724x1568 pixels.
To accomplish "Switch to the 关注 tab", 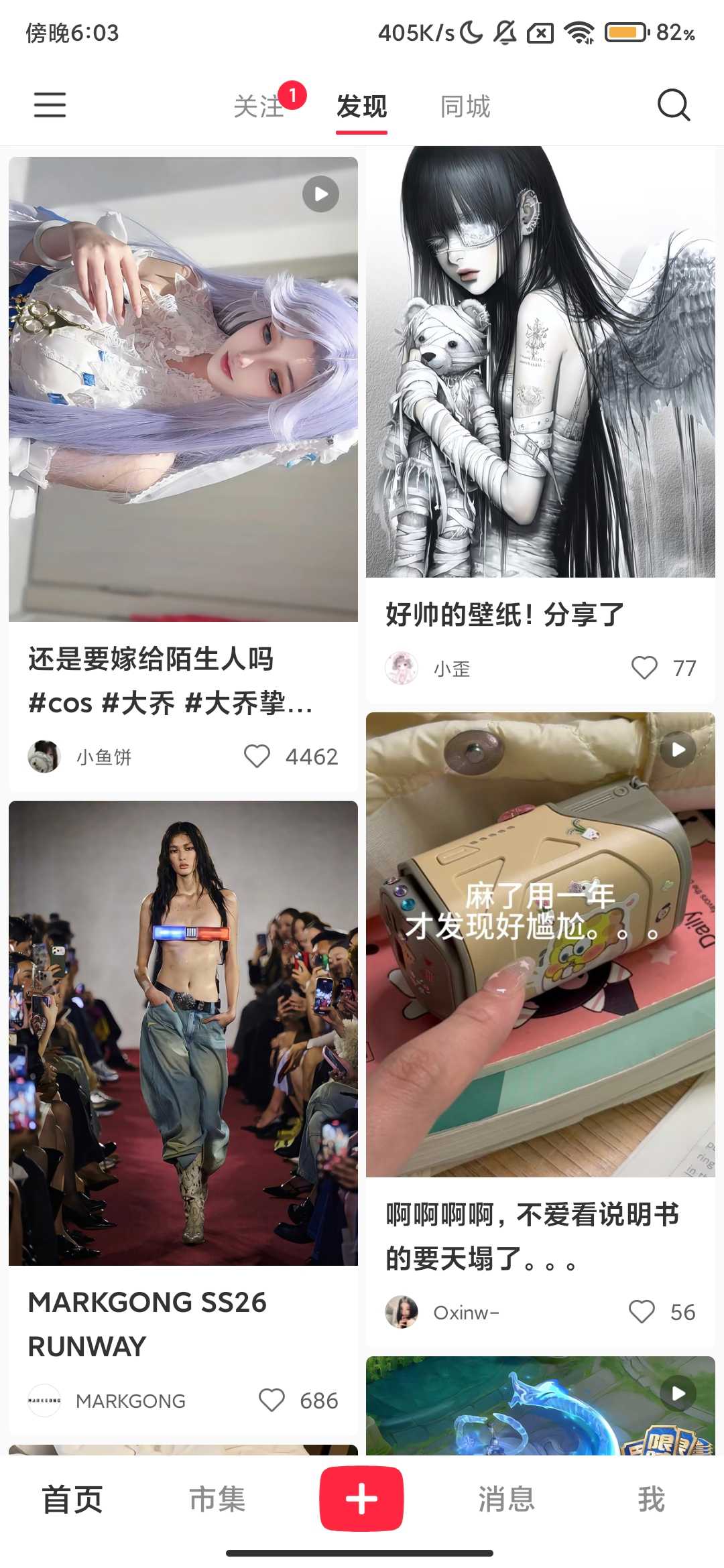I will [x=259, y=107].
